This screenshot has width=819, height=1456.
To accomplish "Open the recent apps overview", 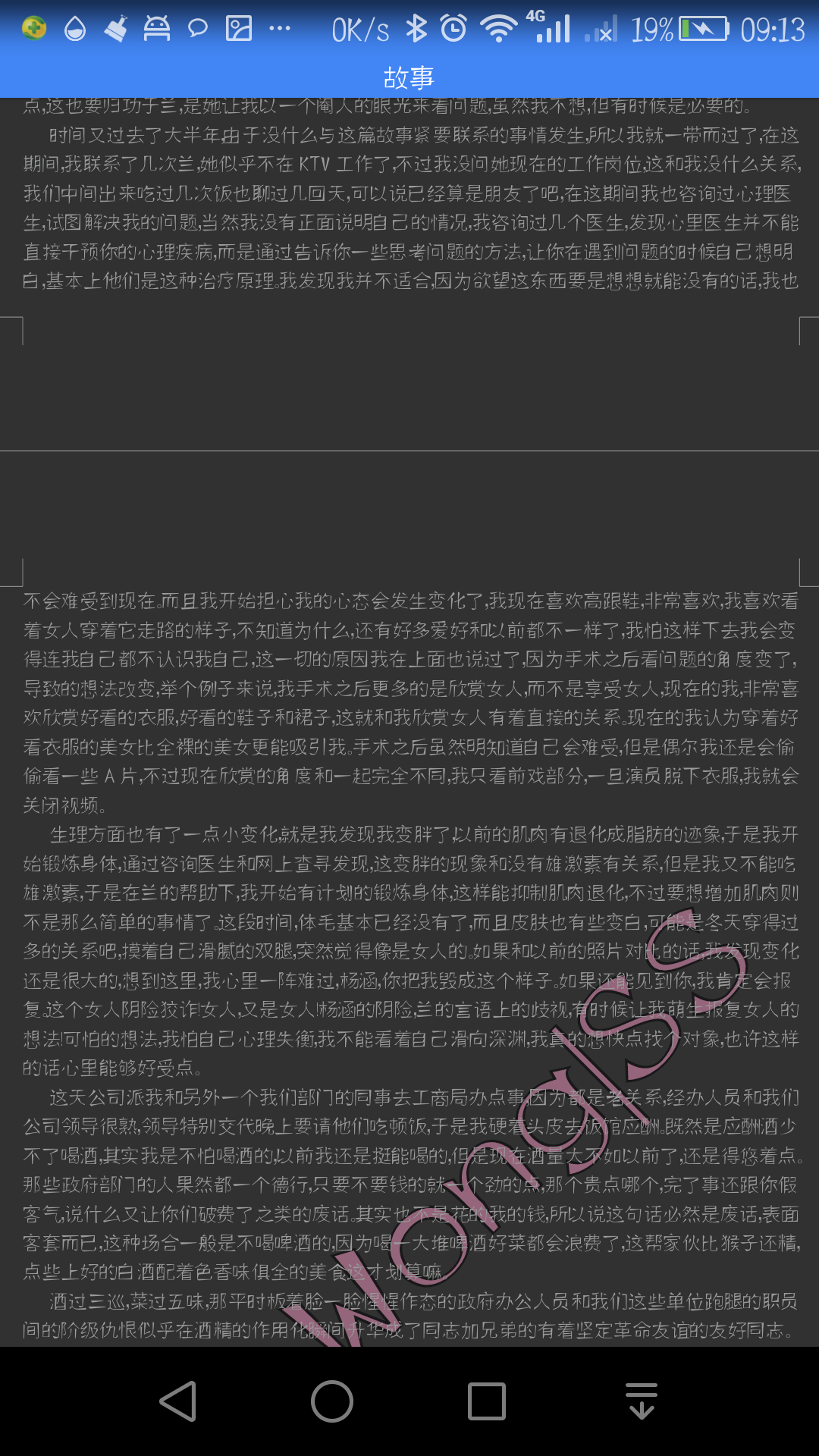I will [487, 1401].
